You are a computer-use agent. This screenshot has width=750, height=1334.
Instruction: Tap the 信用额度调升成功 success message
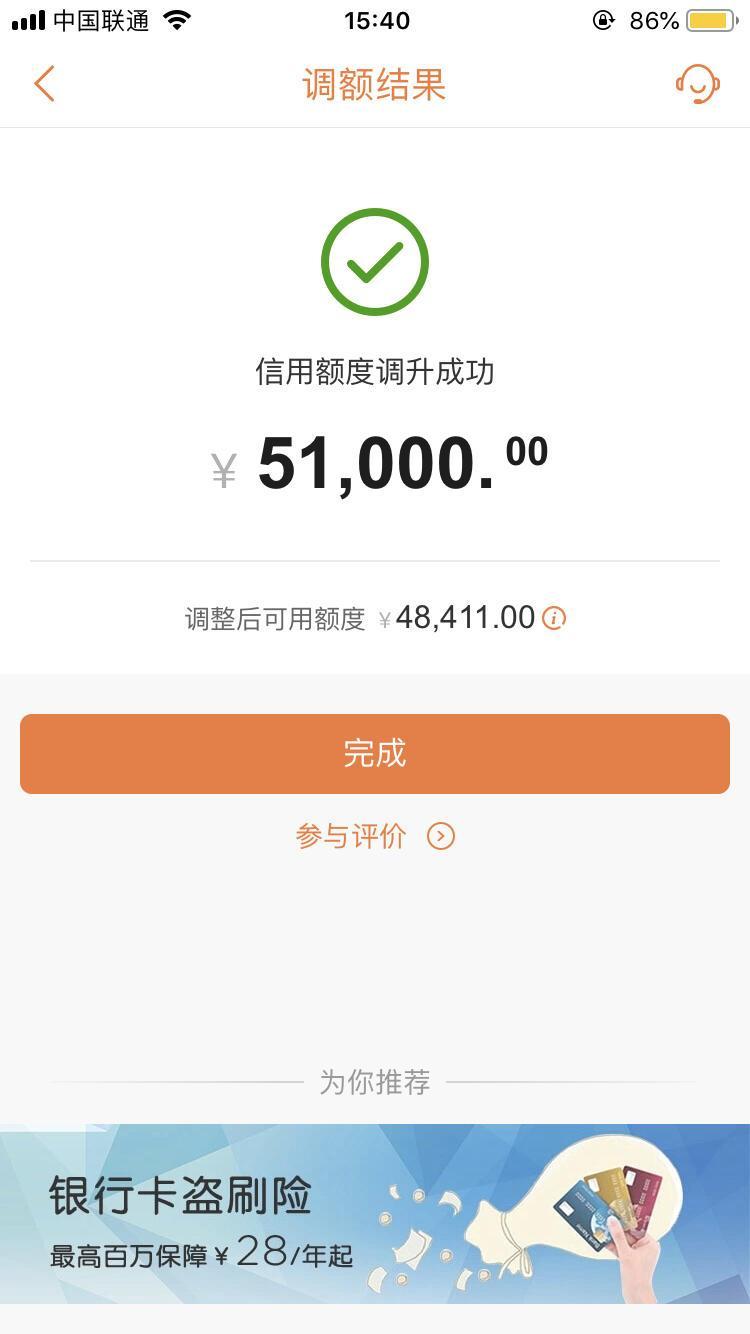click(x=374, y=371)
